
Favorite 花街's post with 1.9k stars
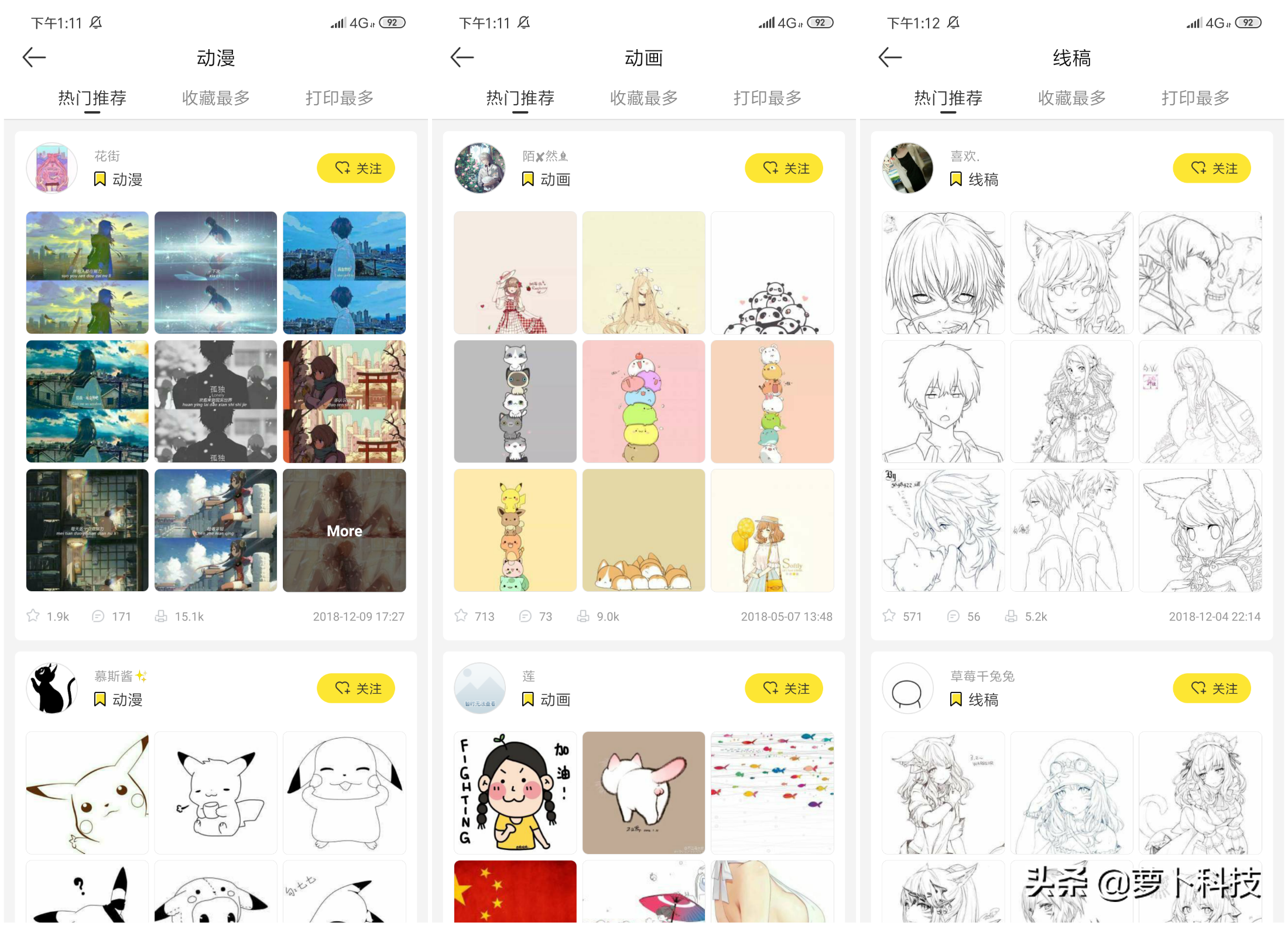click(x=33, y=616)
